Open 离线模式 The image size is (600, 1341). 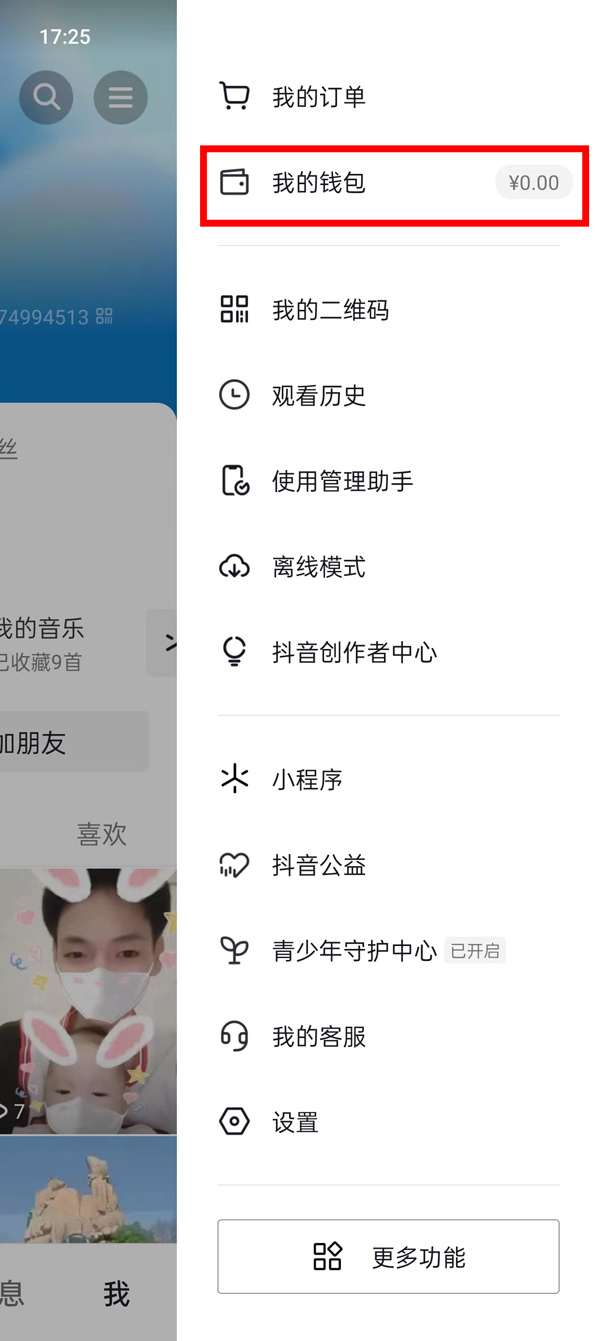coord(318,567)
